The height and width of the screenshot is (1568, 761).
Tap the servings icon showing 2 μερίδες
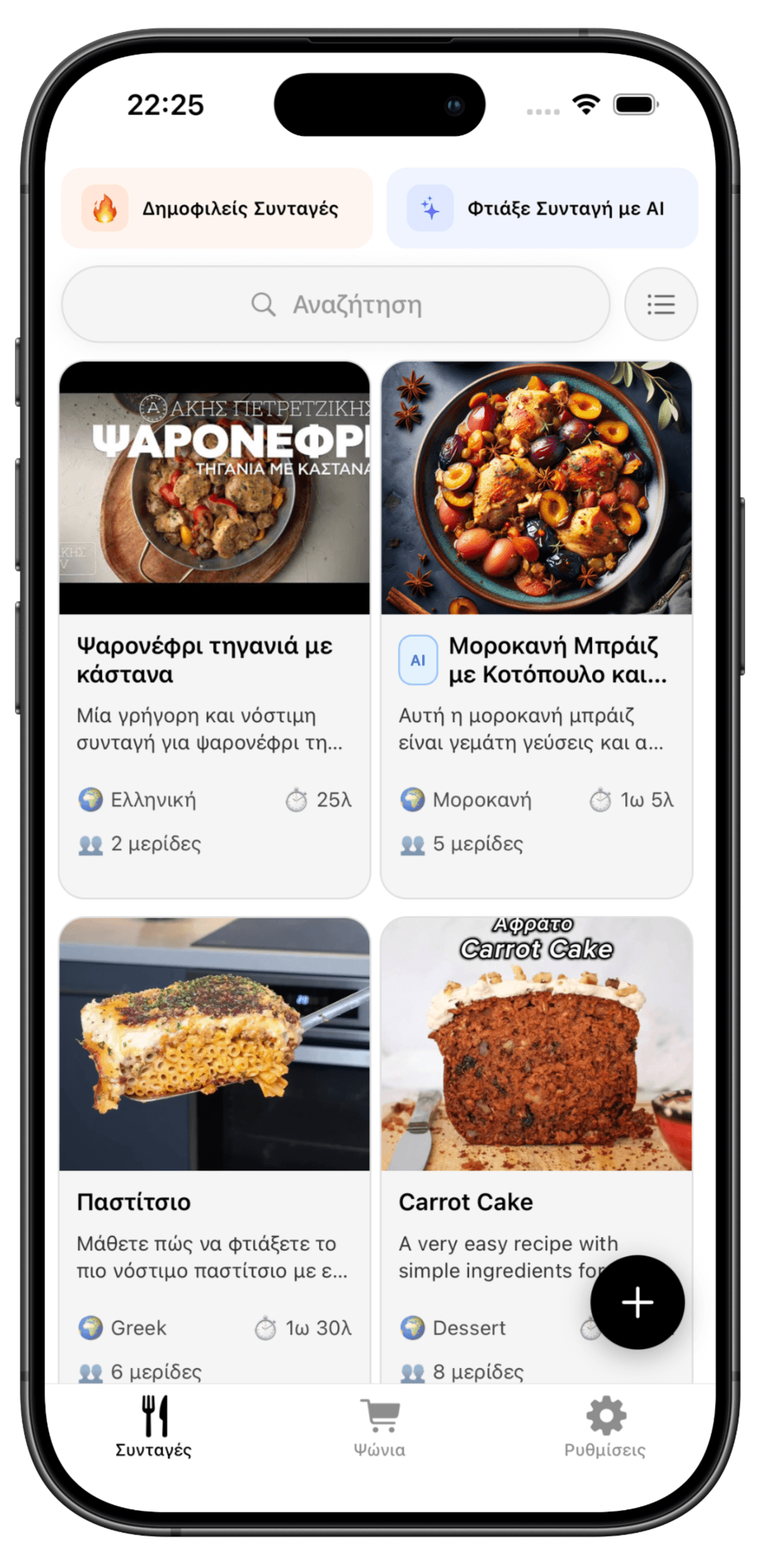click(89, 843)
